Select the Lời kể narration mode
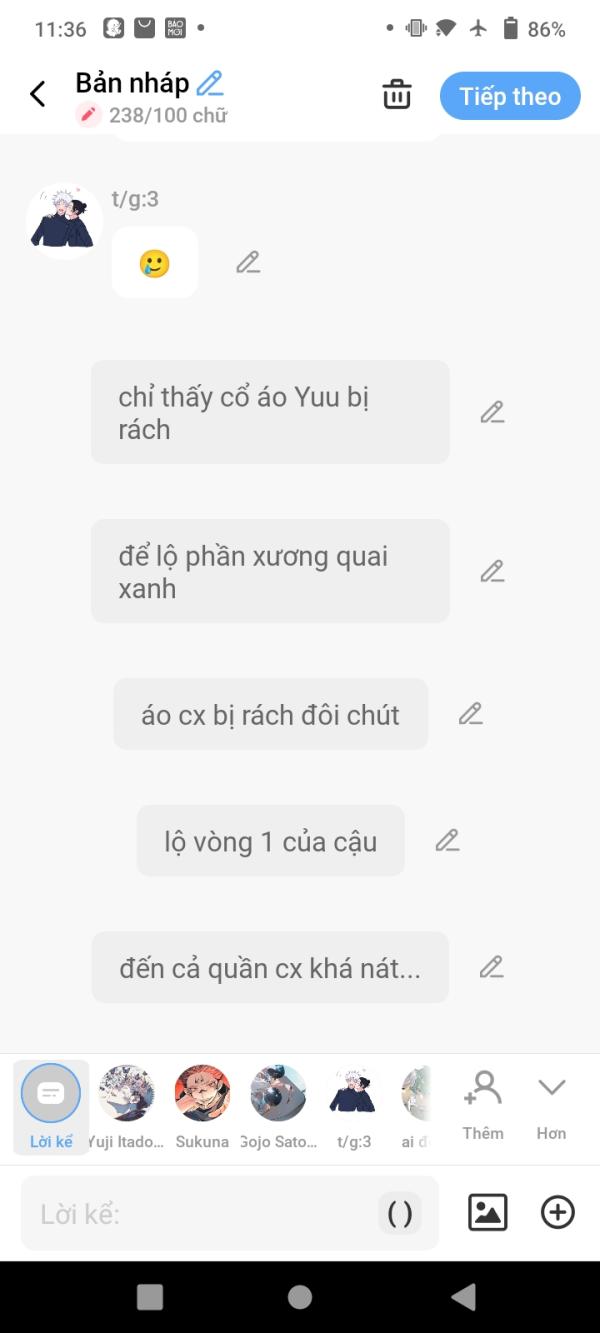The height and width of the screenshot is (1333, 600). pyautogui.click(x=51, y=1105)
